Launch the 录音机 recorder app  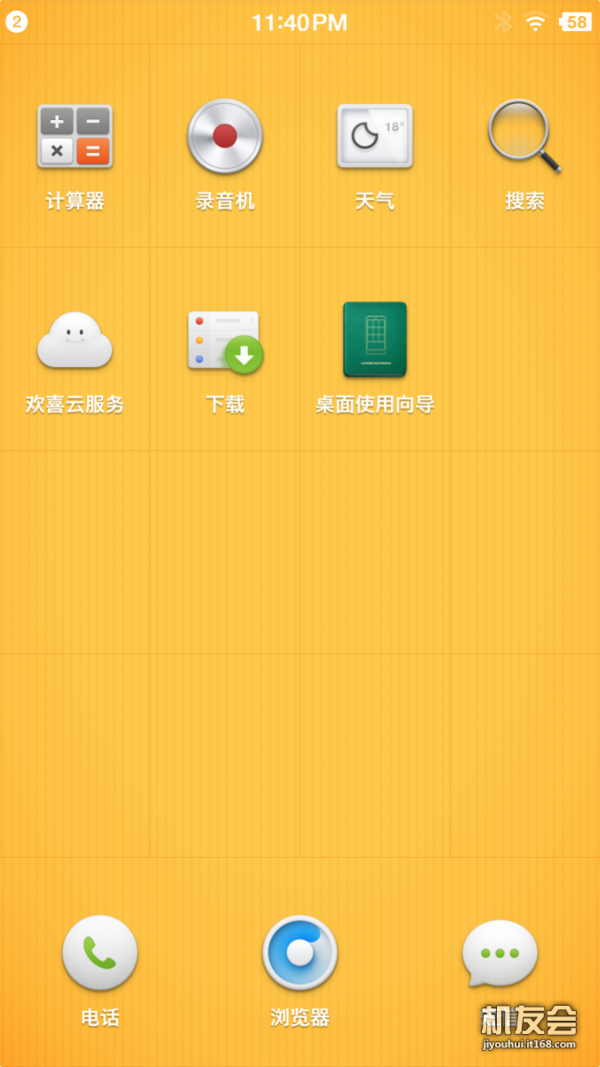pyautogui.click(x=225, y=137)
